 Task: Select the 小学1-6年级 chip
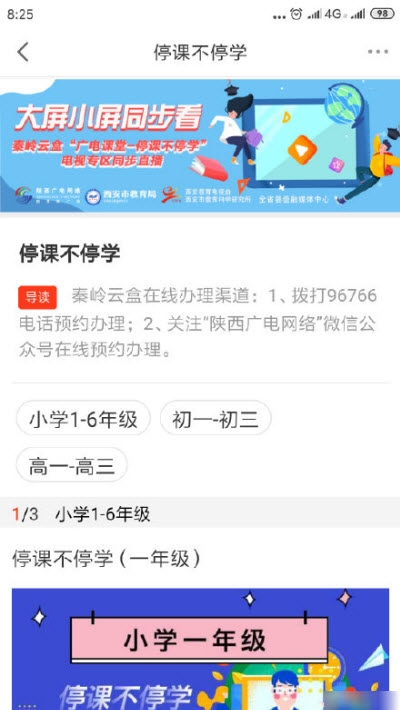tap(83, 418)
